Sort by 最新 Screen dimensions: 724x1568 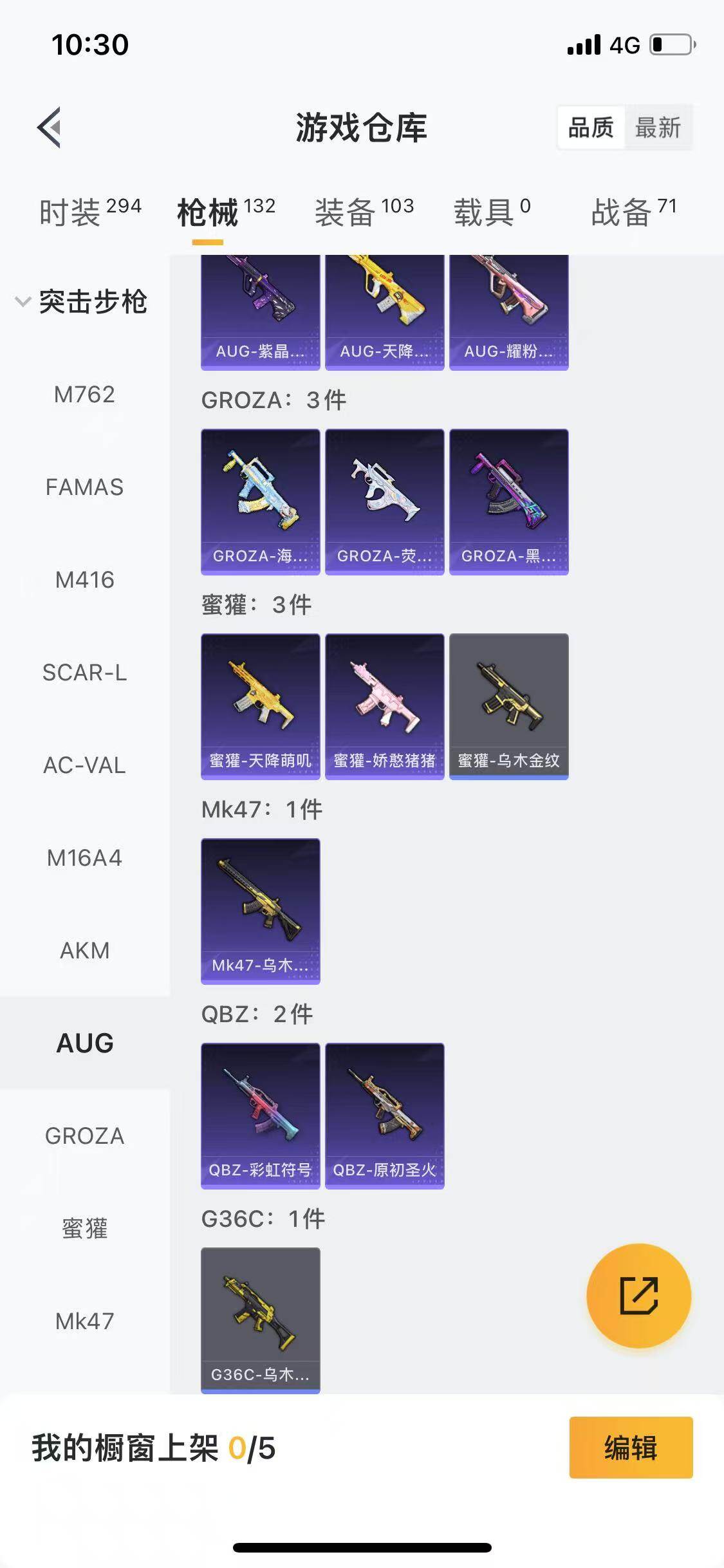(658, 127)
